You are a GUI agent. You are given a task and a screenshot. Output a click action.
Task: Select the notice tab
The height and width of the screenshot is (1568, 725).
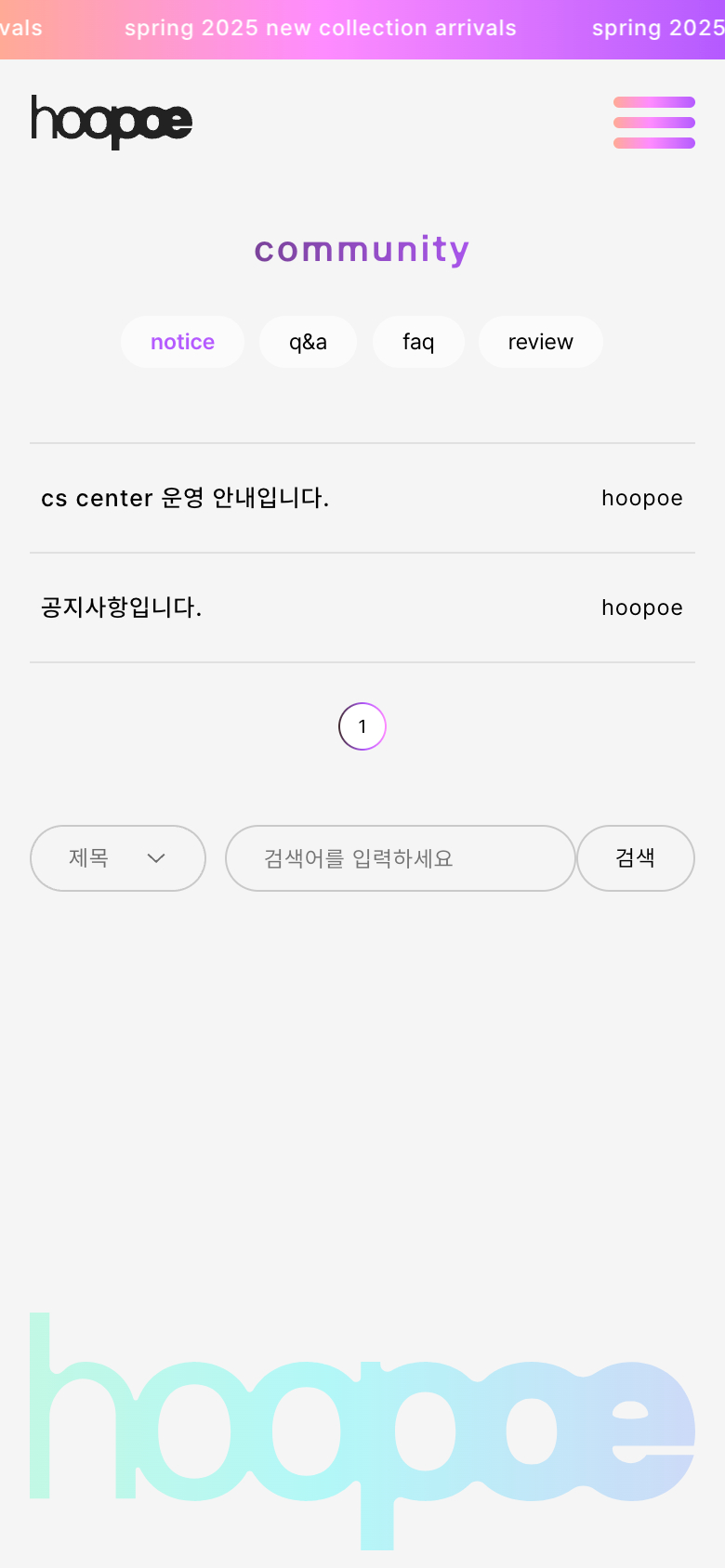pyautogui.click(x=182, y=342)
